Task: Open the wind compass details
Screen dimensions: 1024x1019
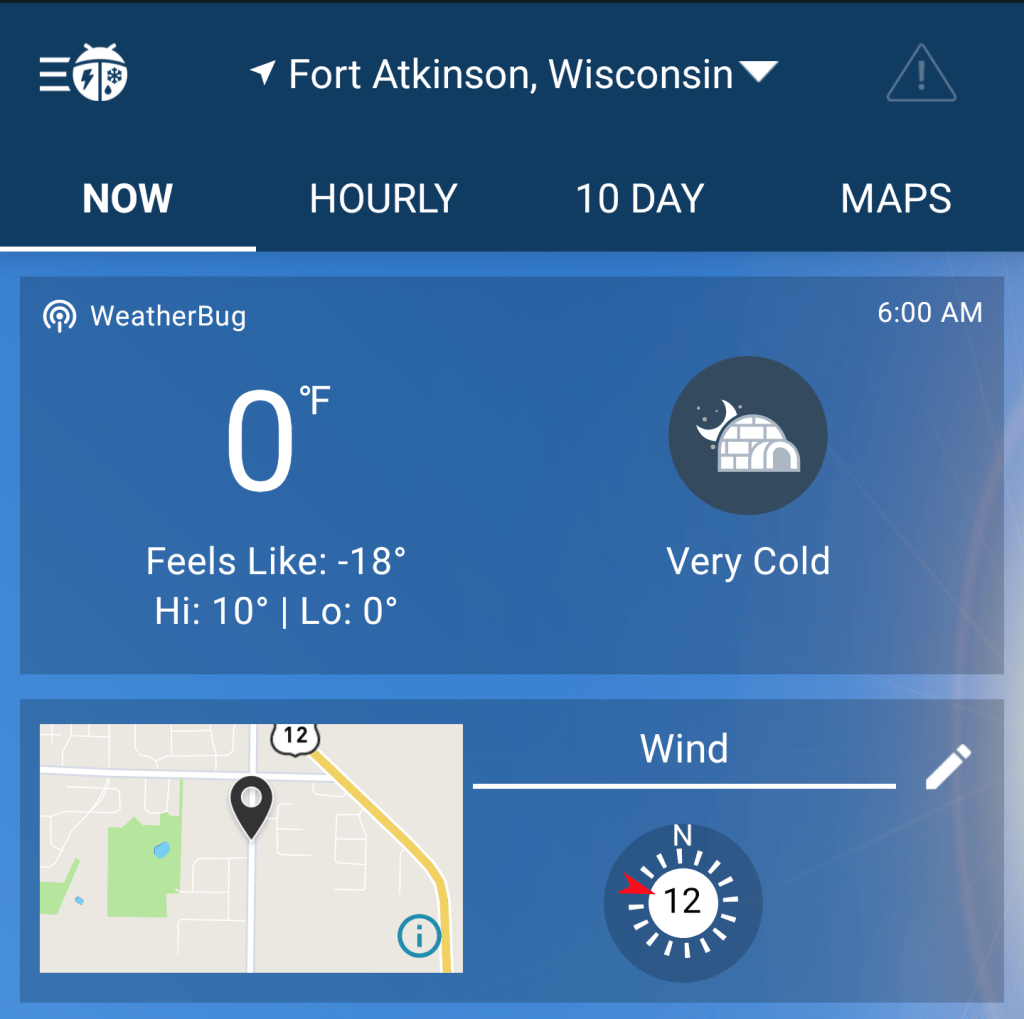Action: pyautogui.click(x=683, y=901)
